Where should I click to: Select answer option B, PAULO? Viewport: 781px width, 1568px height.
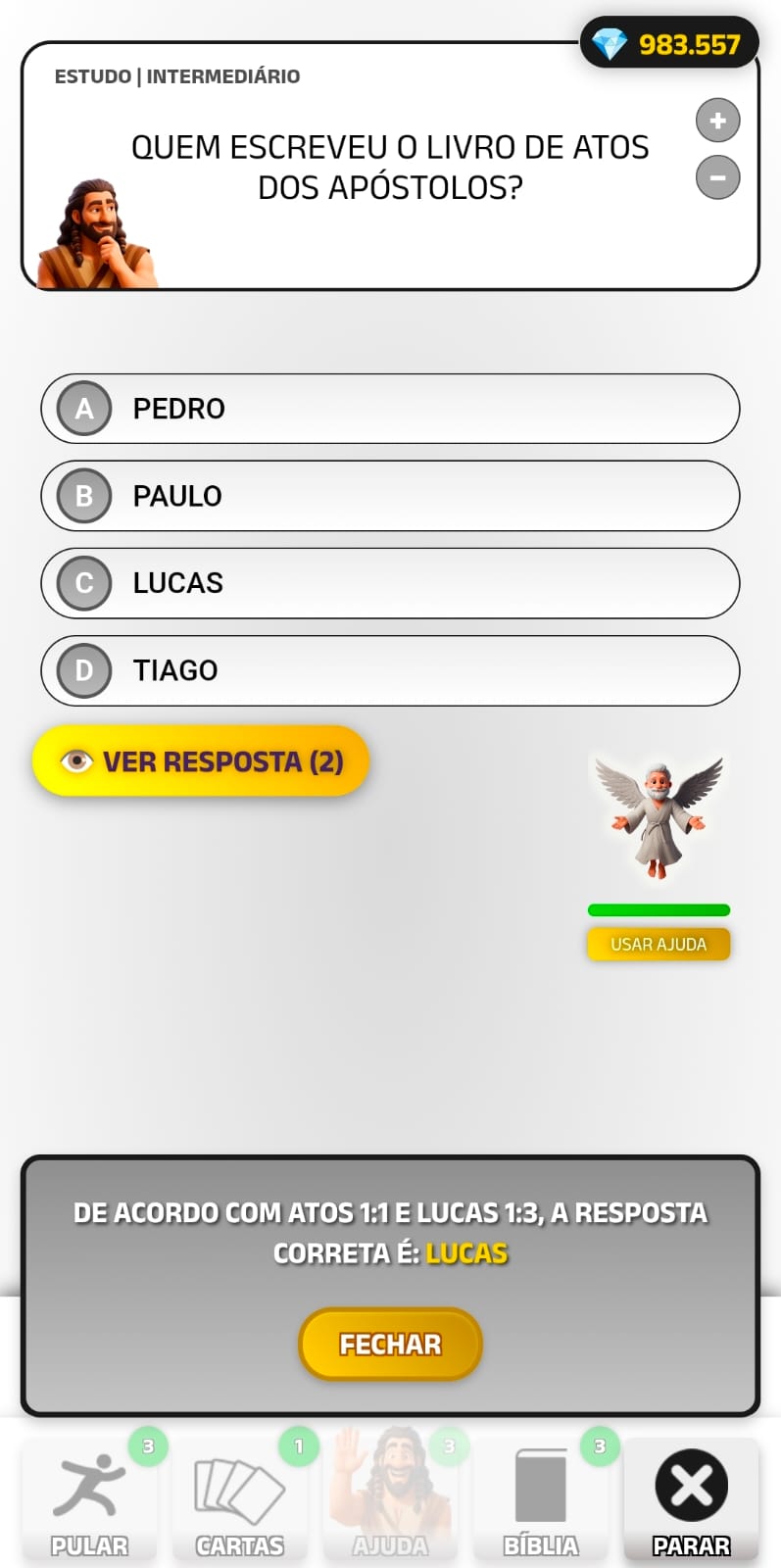(390, 496)
